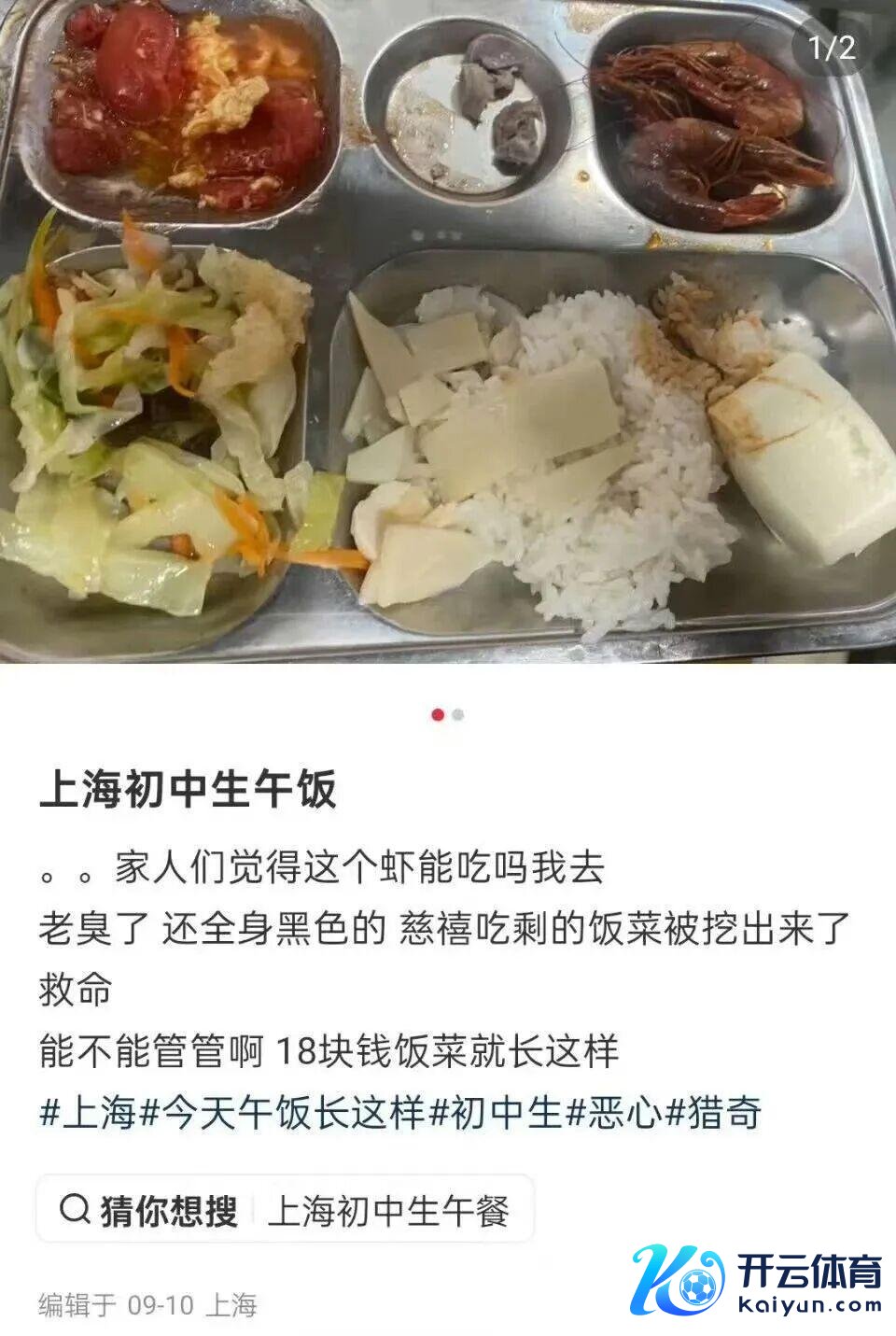Search suggested term 上海初中生午餐
This screenshot has height=1336, width=896.
point(387,1211)
